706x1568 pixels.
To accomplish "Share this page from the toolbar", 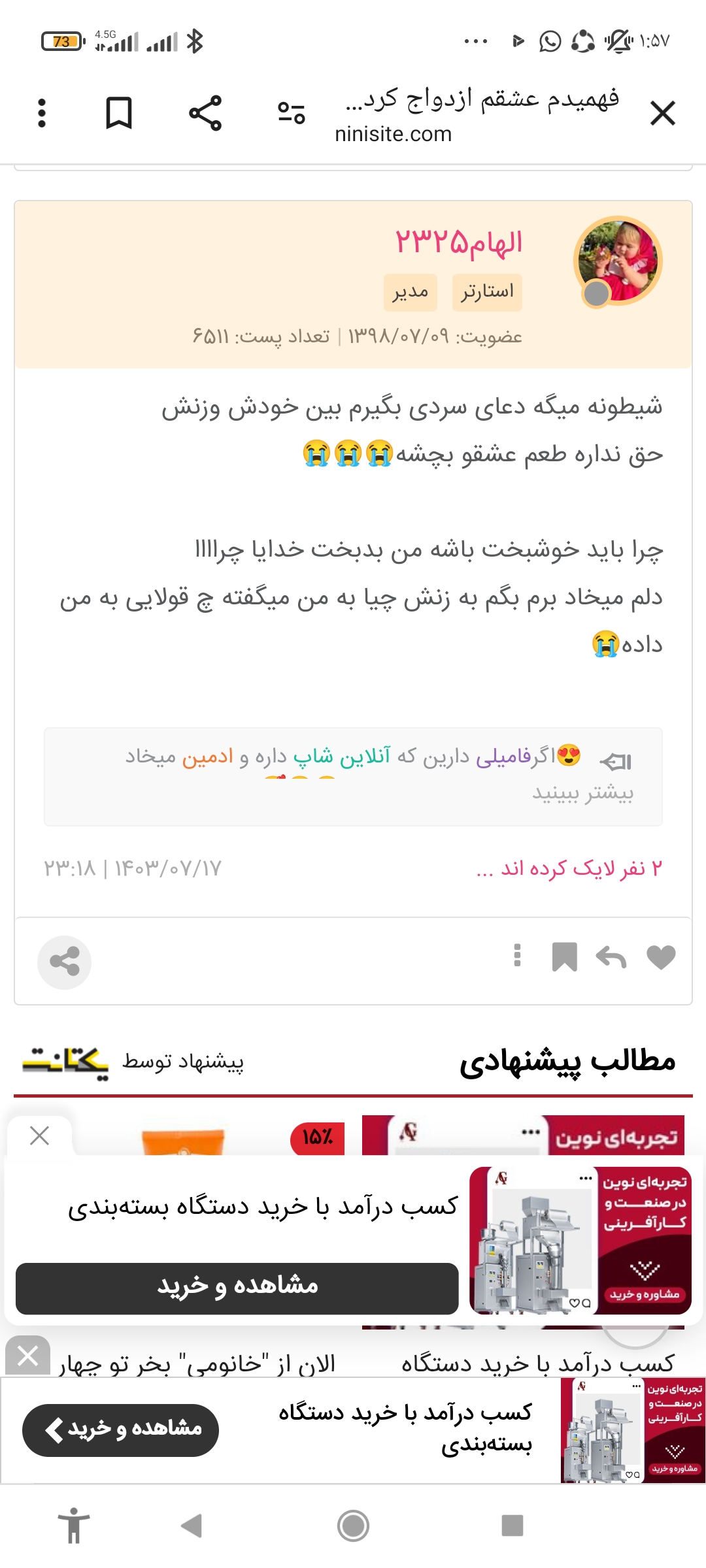I will 205,114.
